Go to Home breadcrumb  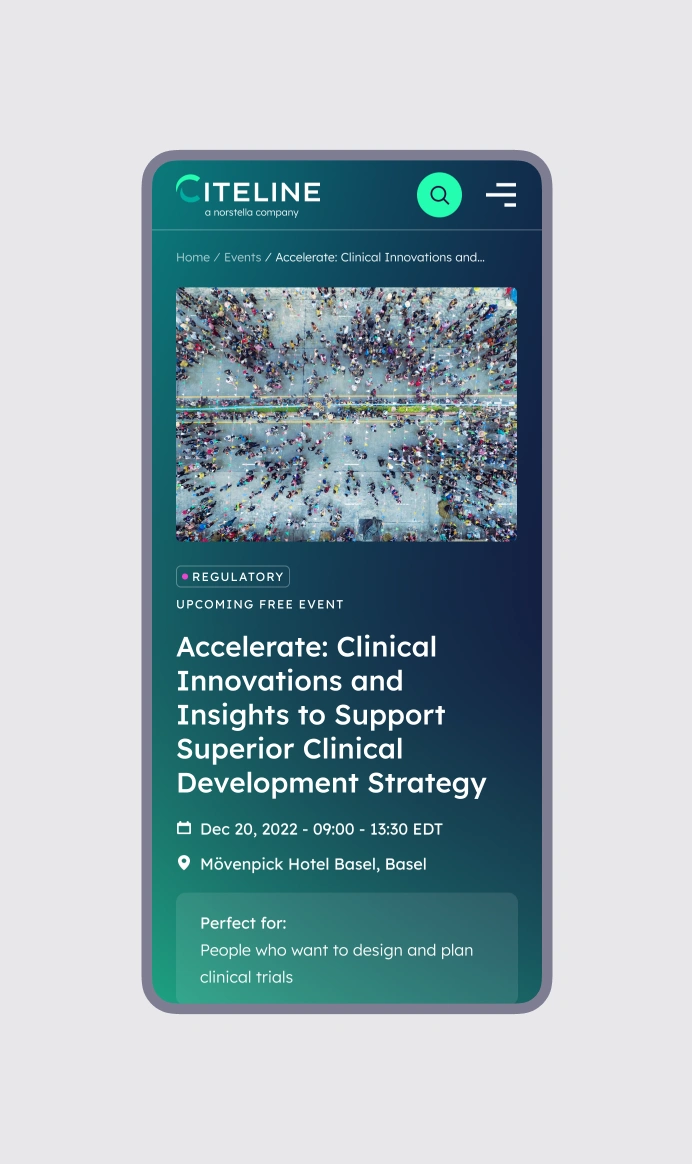193,257
